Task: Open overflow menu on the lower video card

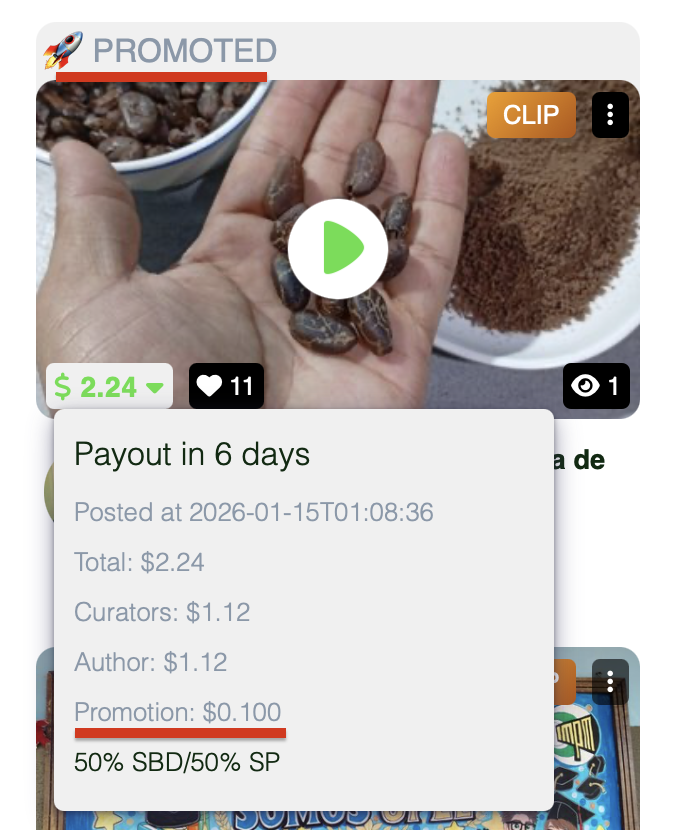Action: [610, 682]
